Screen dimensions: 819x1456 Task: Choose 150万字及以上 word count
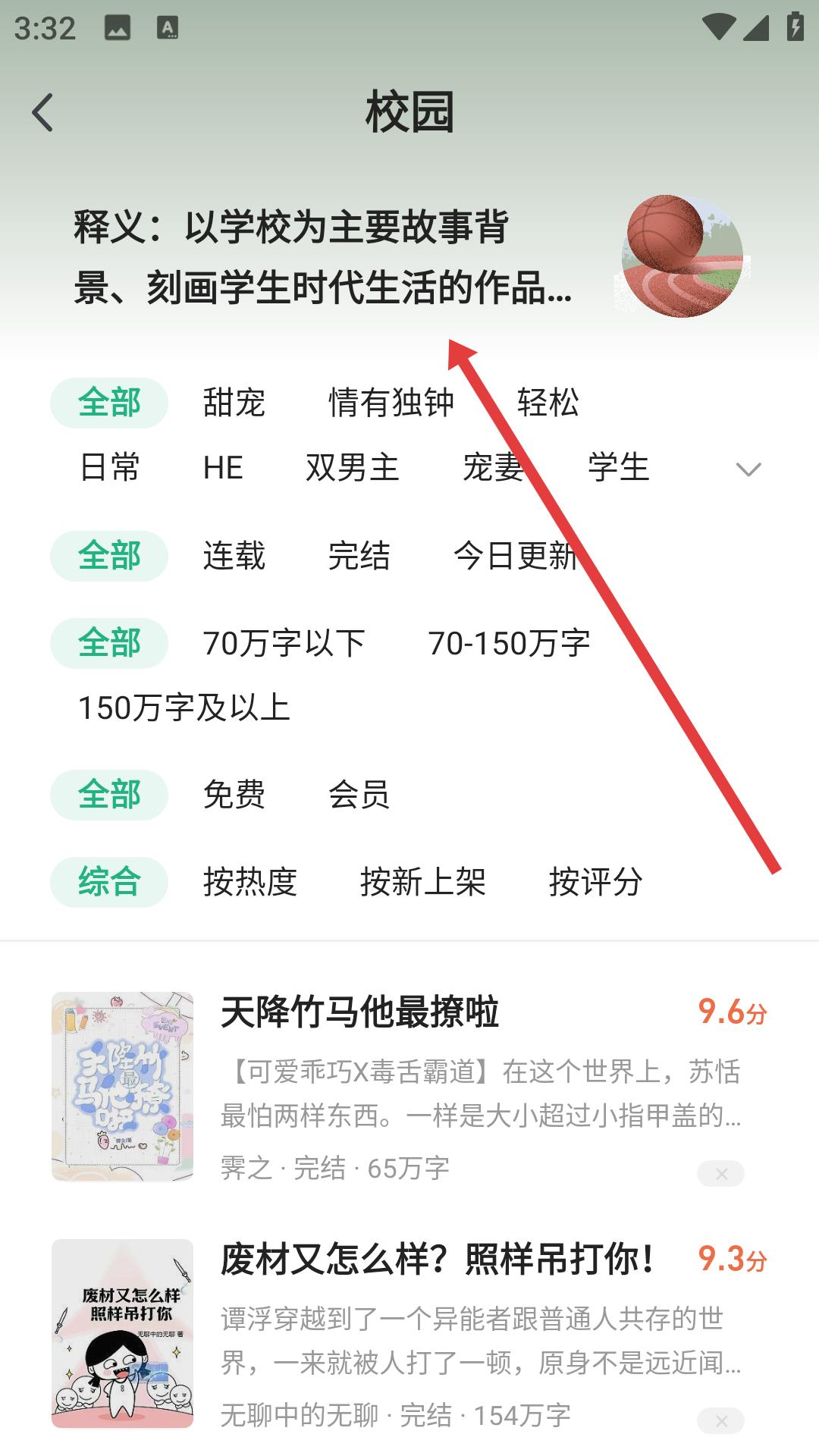[184, 708]
